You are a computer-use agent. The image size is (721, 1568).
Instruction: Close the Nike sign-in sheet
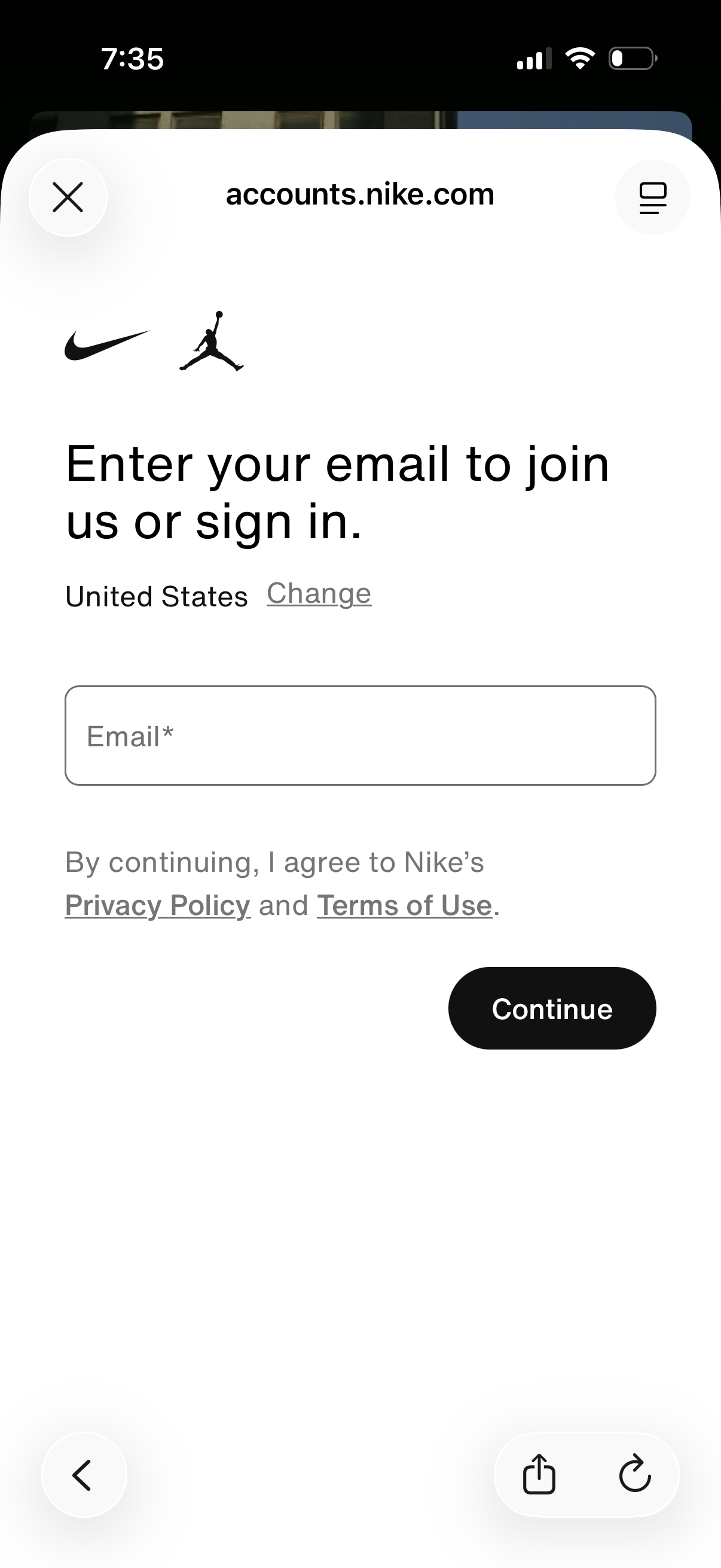click(68, 197)
